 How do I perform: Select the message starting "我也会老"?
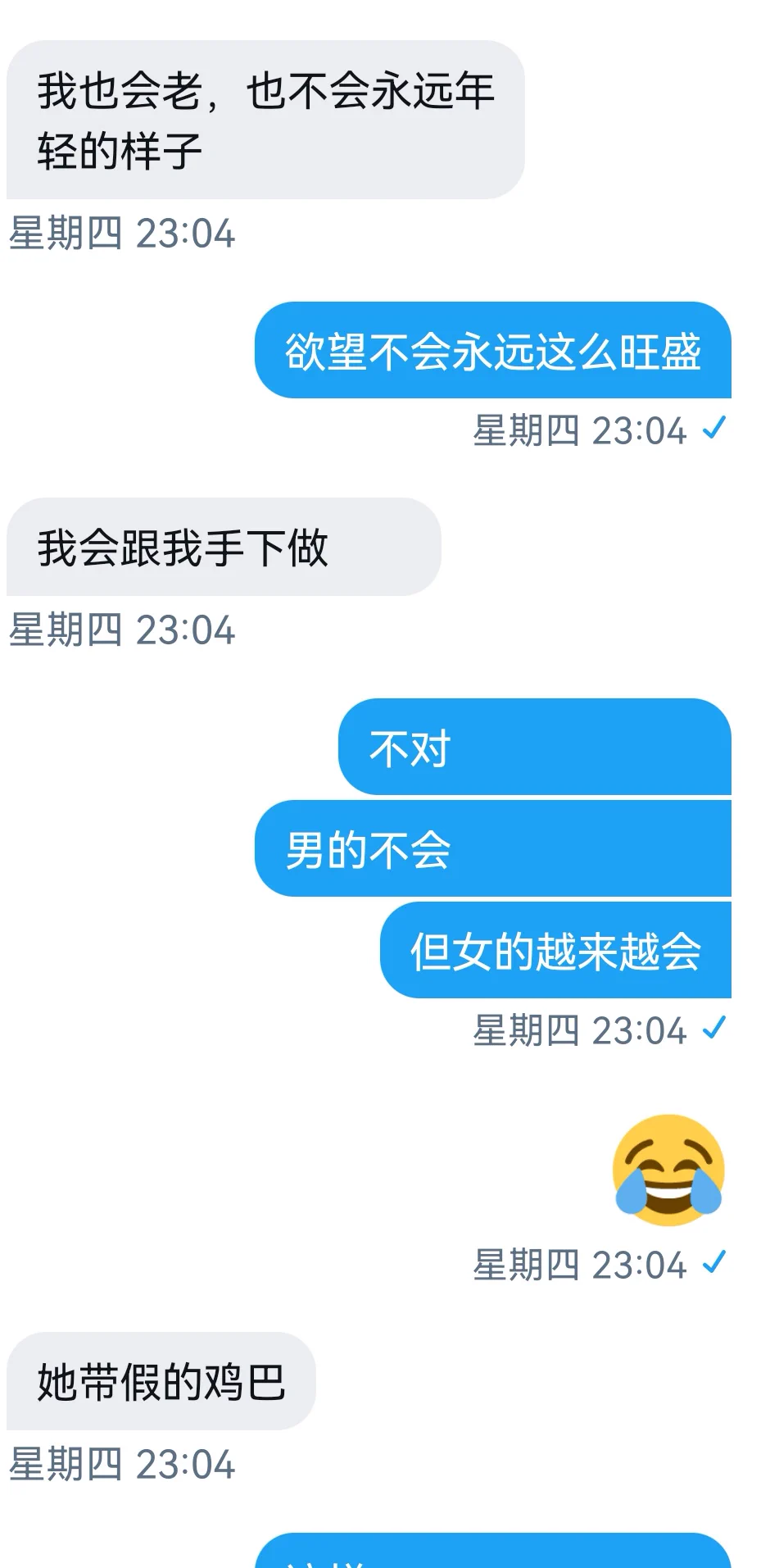tap(265, 120)
